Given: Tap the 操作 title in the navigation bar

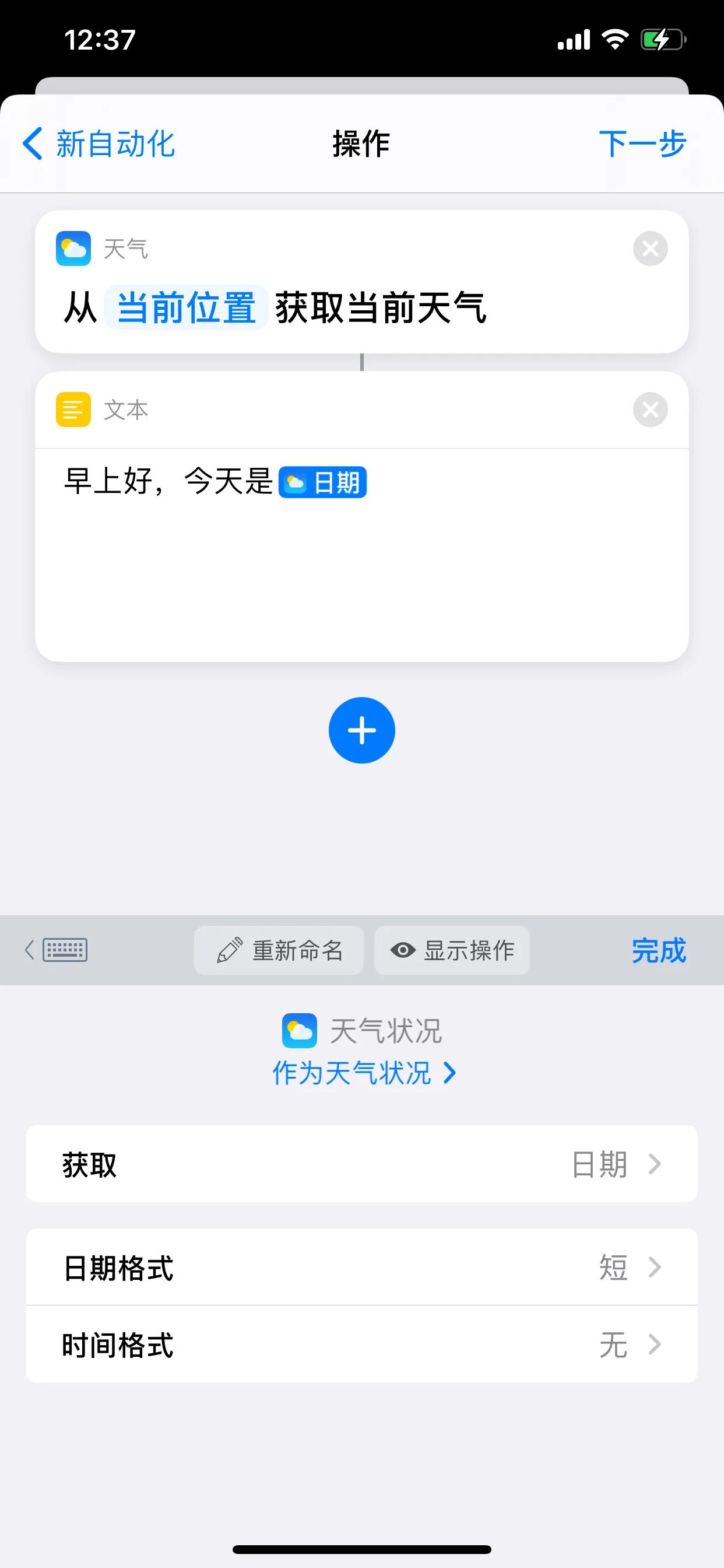Looking at the screenshot, I should pos(362,143).
